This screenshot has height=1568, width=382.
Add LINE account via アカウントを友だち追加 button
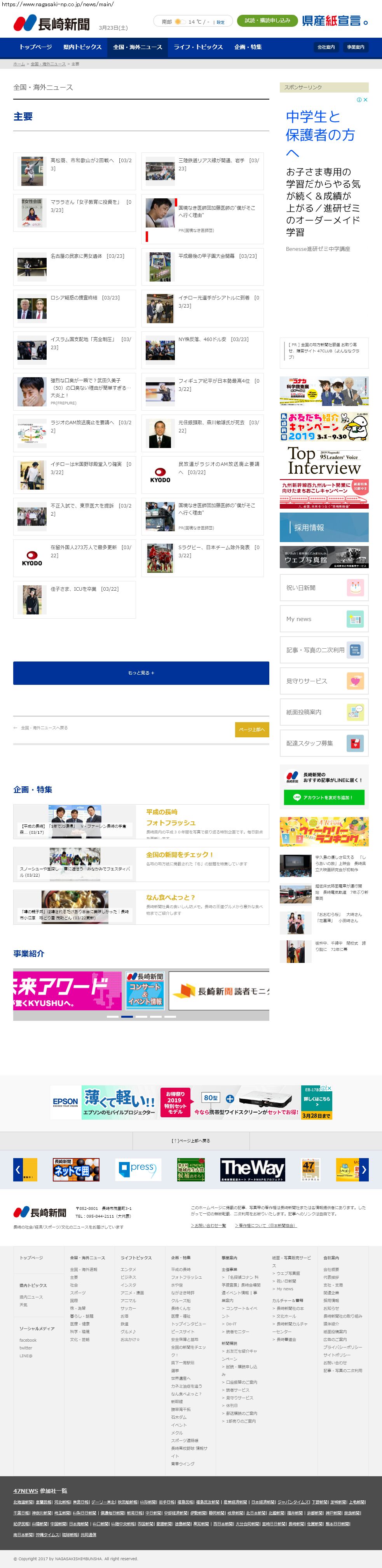click(x=324, y=797)
